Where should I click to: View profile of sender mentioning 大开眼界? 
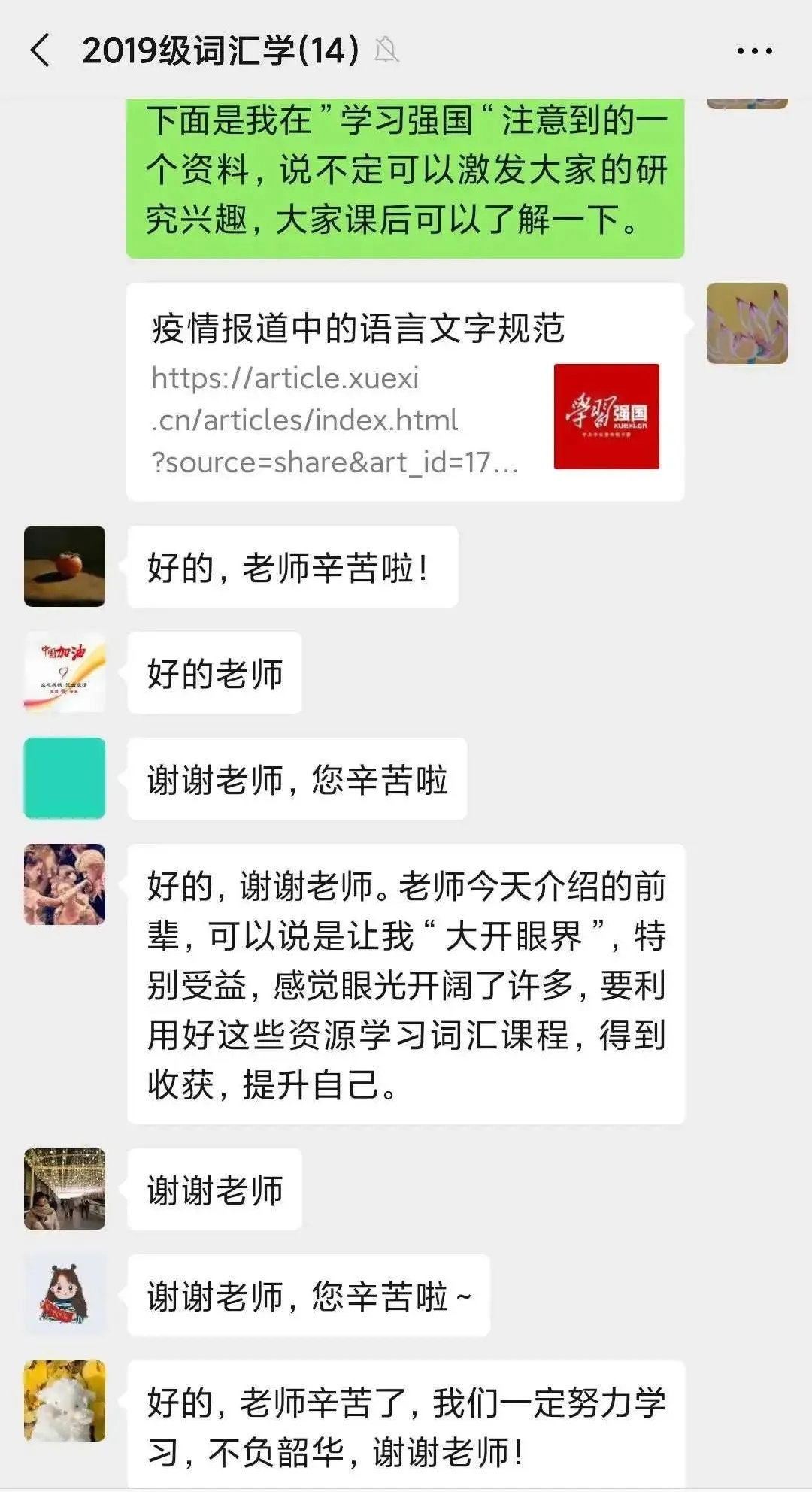tap(65, 884)
